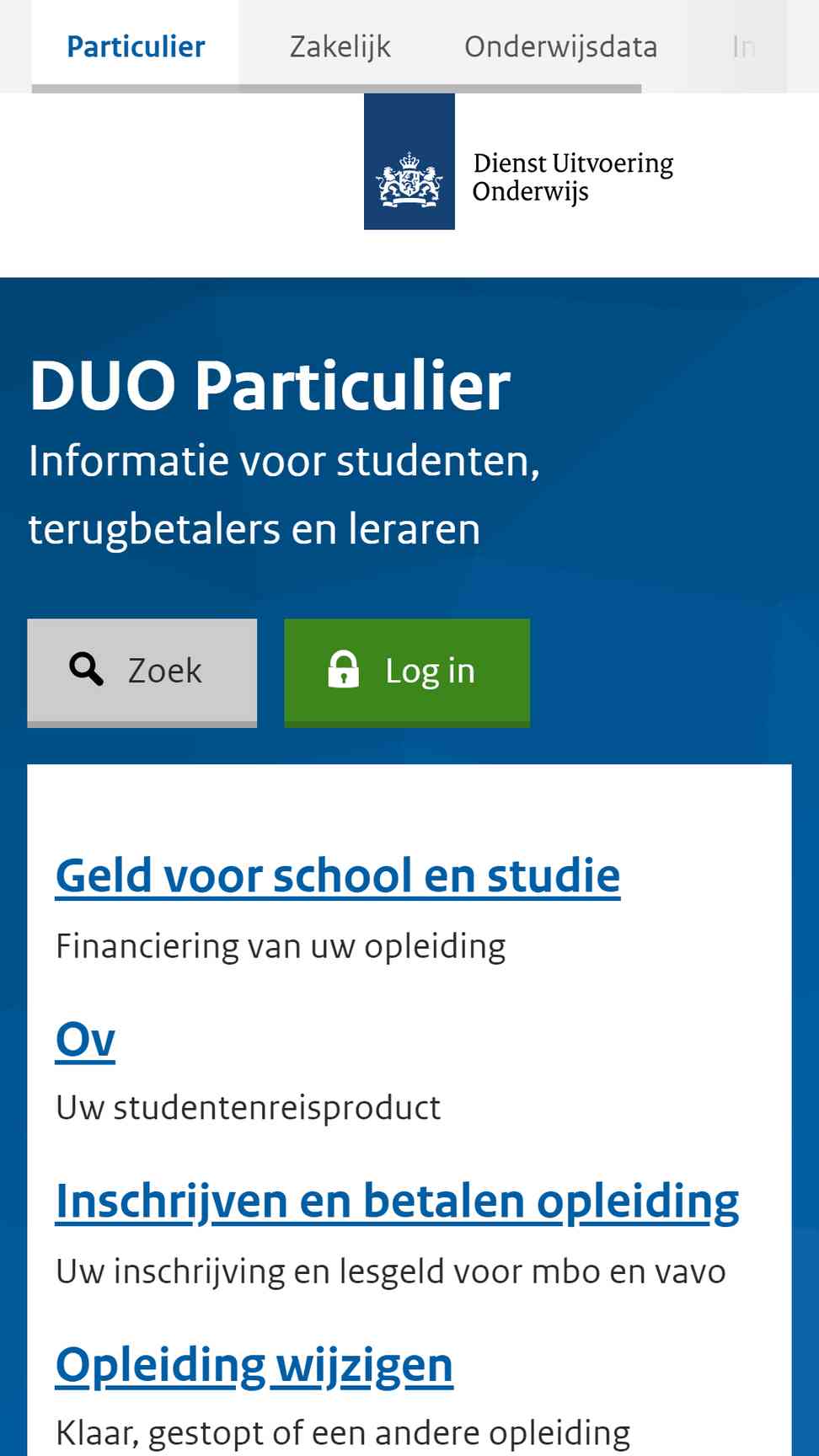
Task: Go to Inschrijven en betalen opleiding
Action: click(x=397, y=1202)
